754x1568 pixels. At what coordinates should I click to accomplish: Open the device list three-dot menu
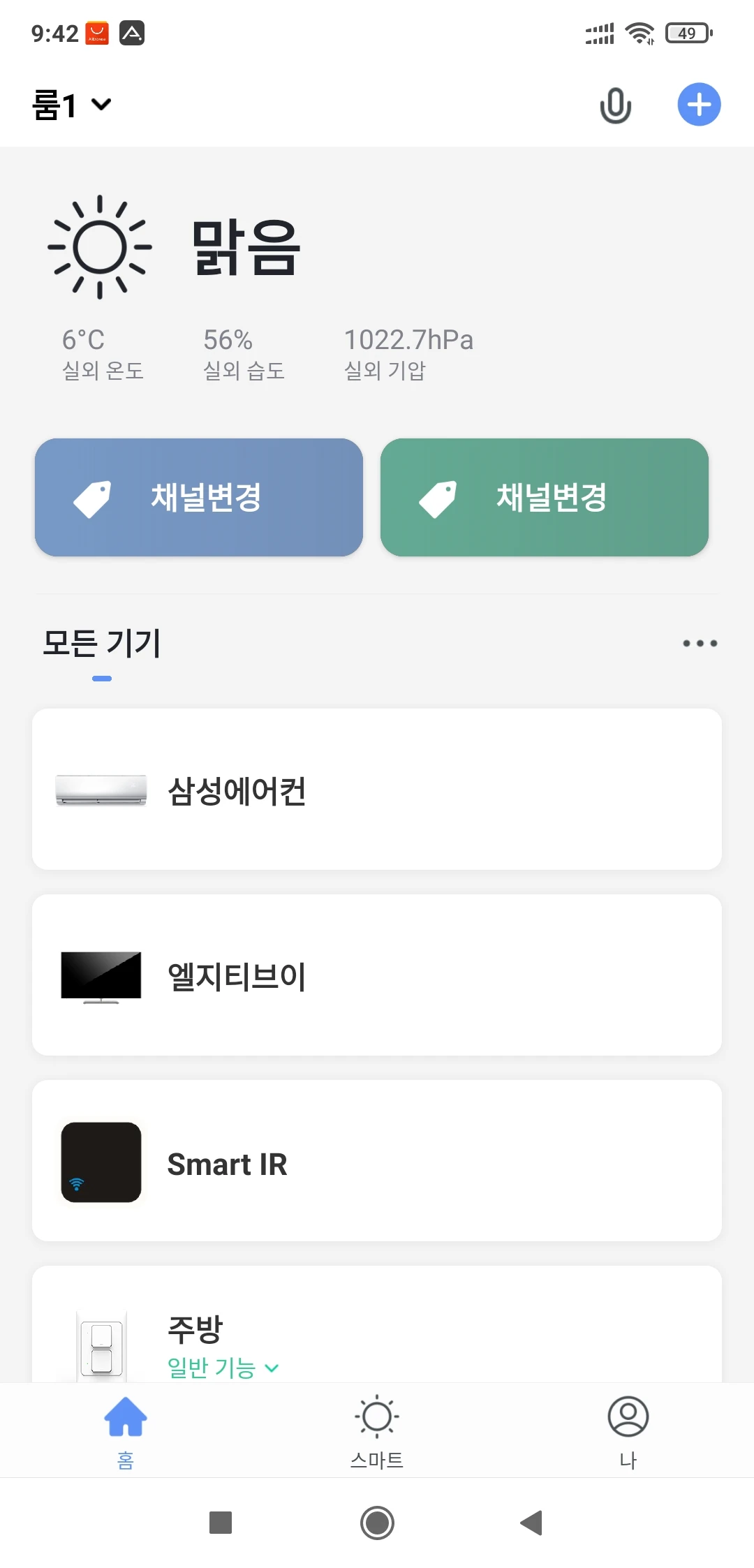coord(700,643)
